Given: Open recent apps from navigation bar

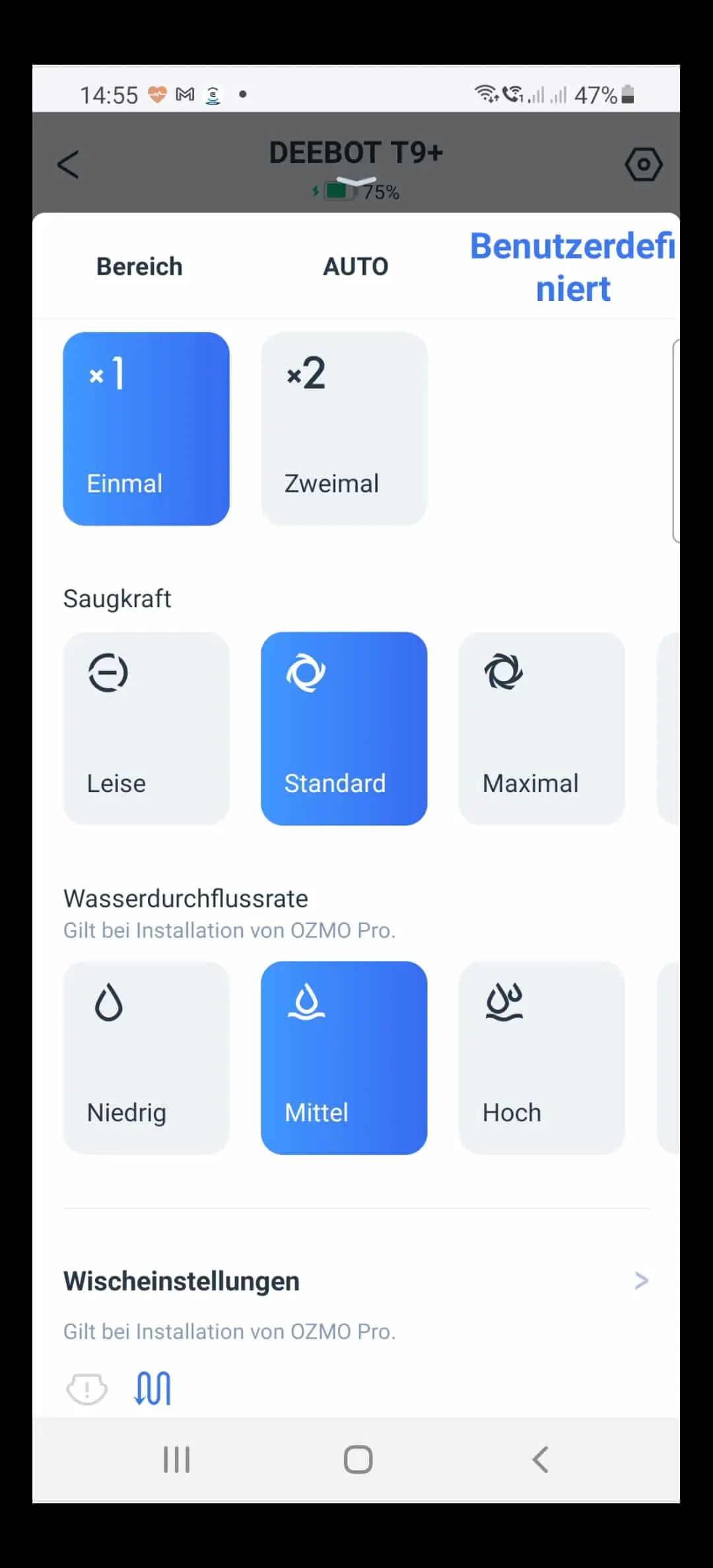Looking at the screenshot, I should [177, 1459].
